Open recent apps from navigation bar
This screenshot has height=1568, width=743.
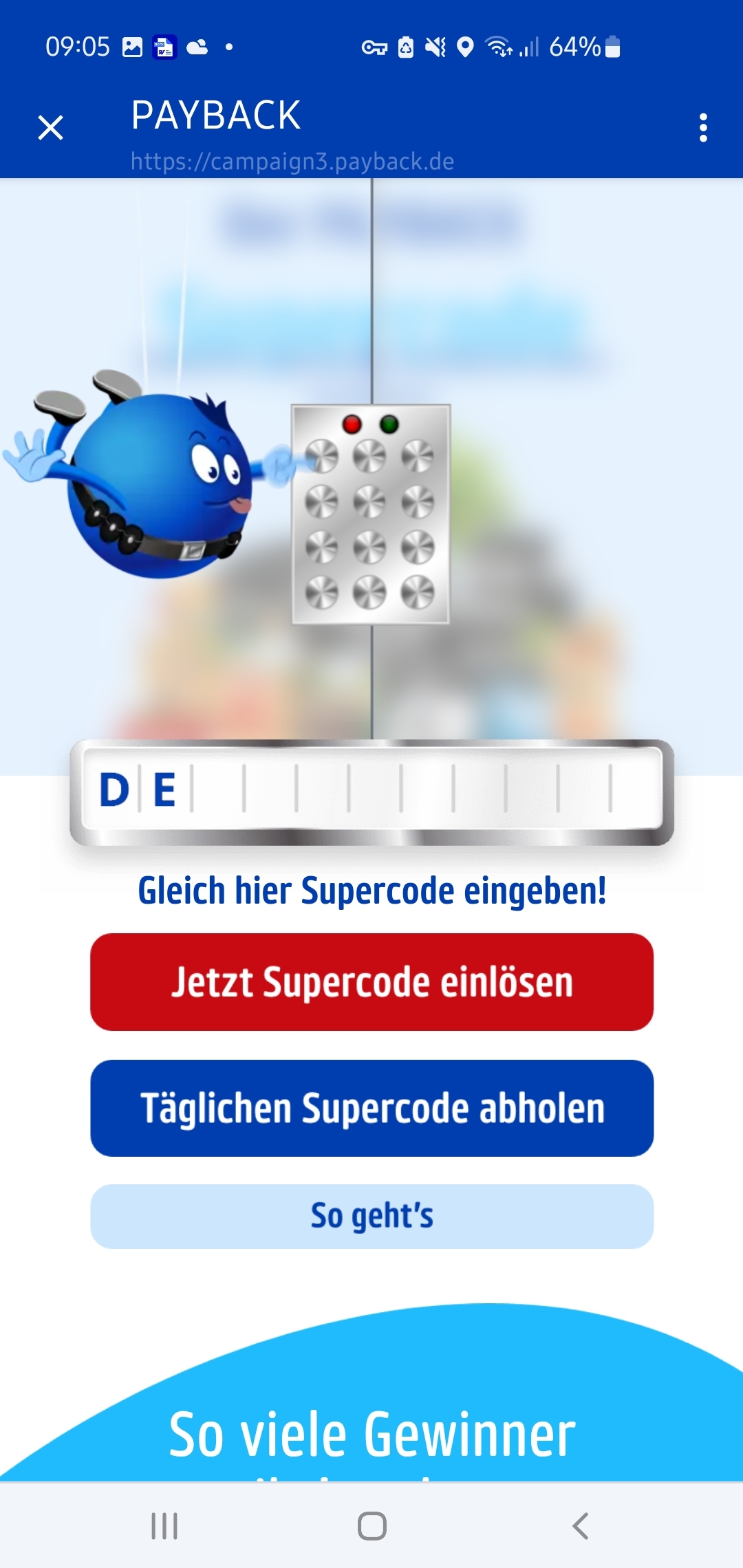point(164,1525)
